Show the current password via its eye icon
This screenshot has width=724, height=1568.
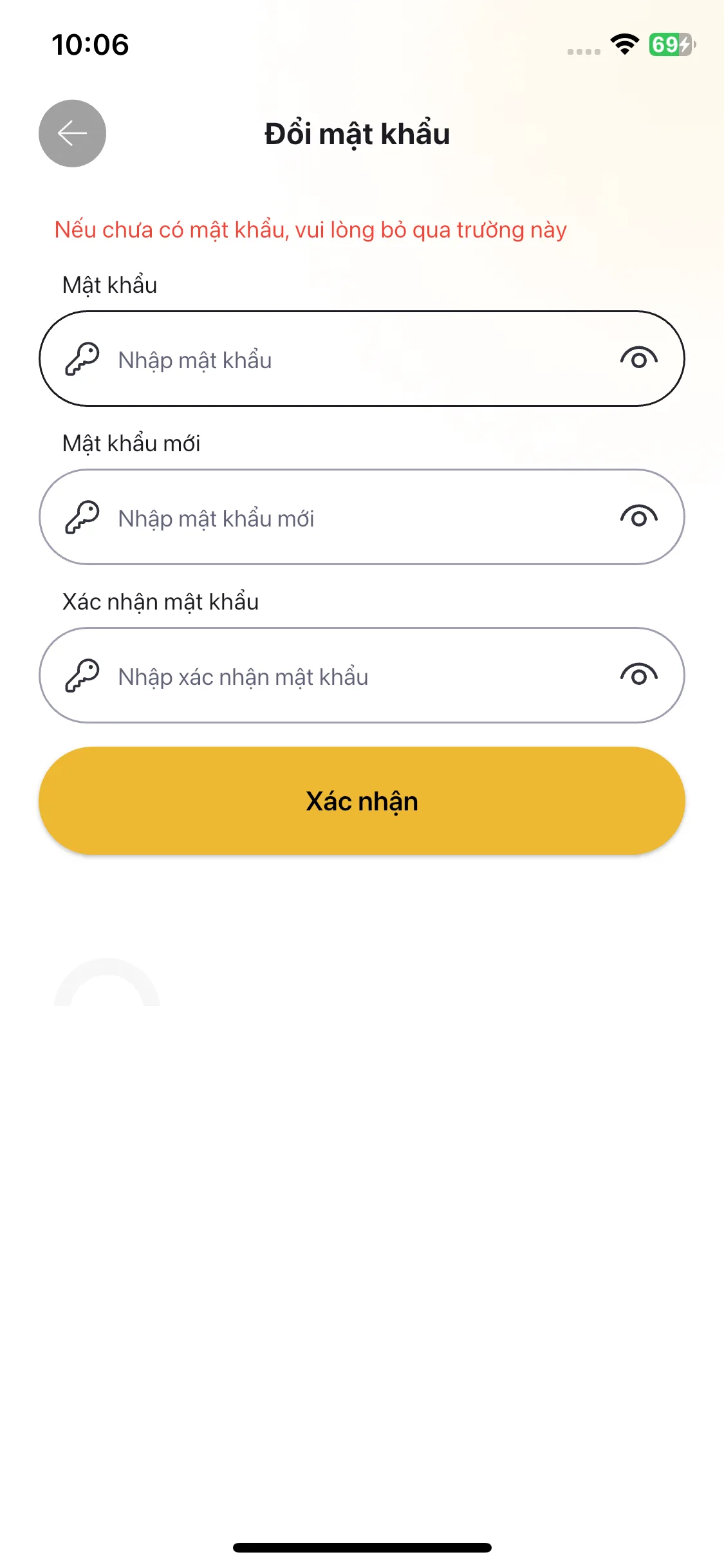tap(638, 359)
